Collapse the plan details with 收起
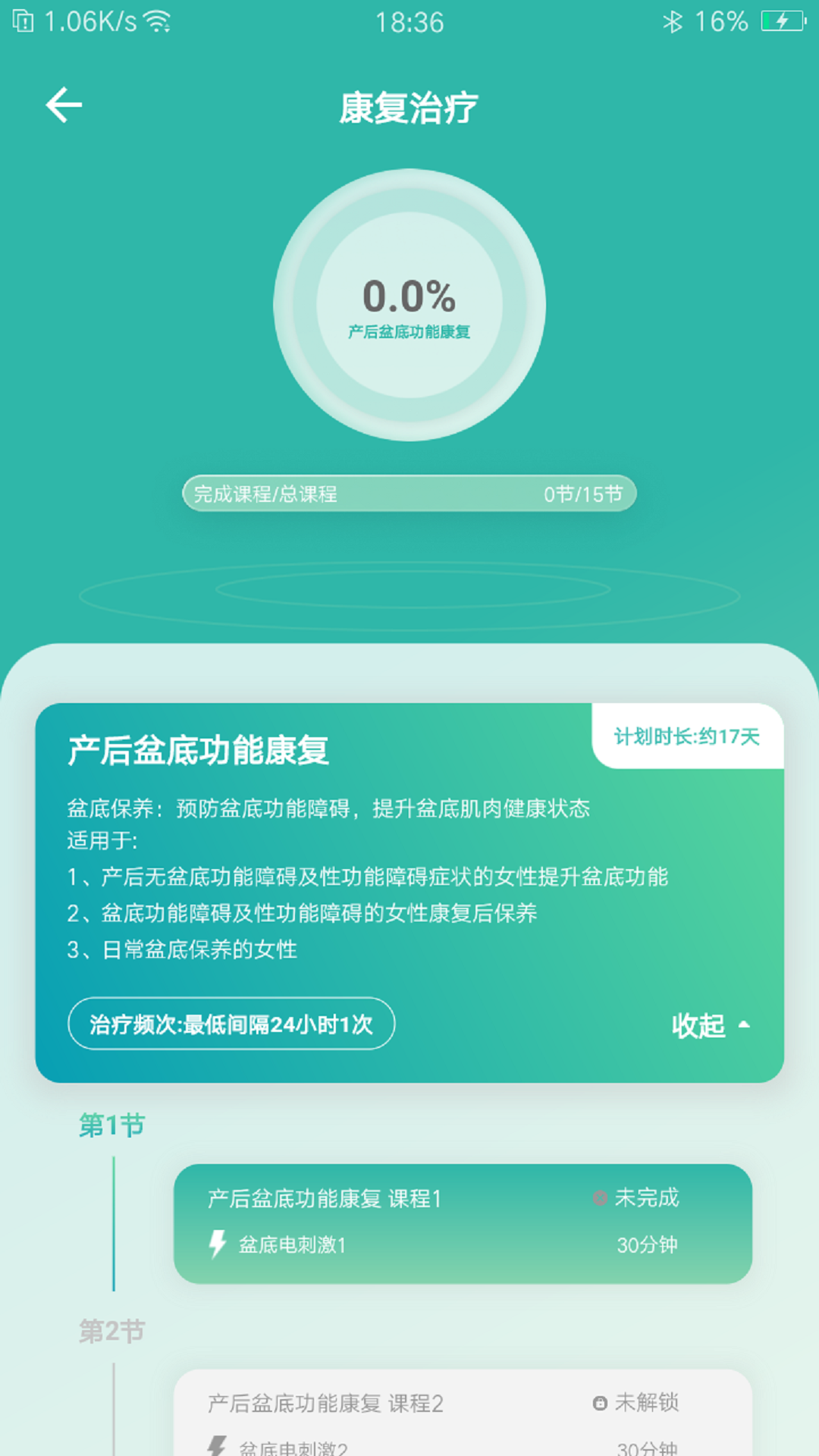Image resolution: width=819 pixels, height=1456 pixels. point(710,1025)
